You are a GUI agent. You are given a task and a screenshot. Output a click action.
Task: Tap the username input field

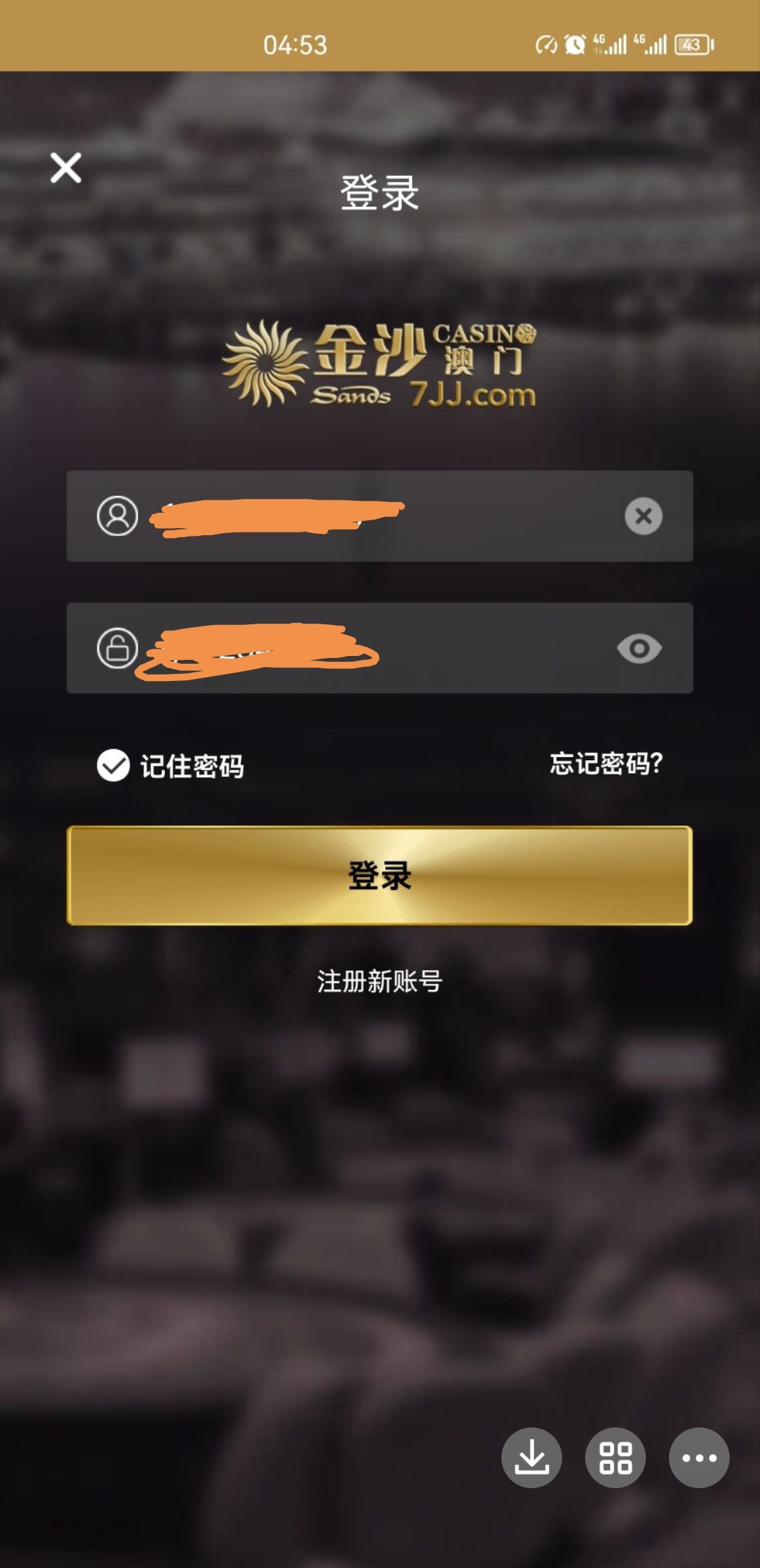[x=369, y=516]
